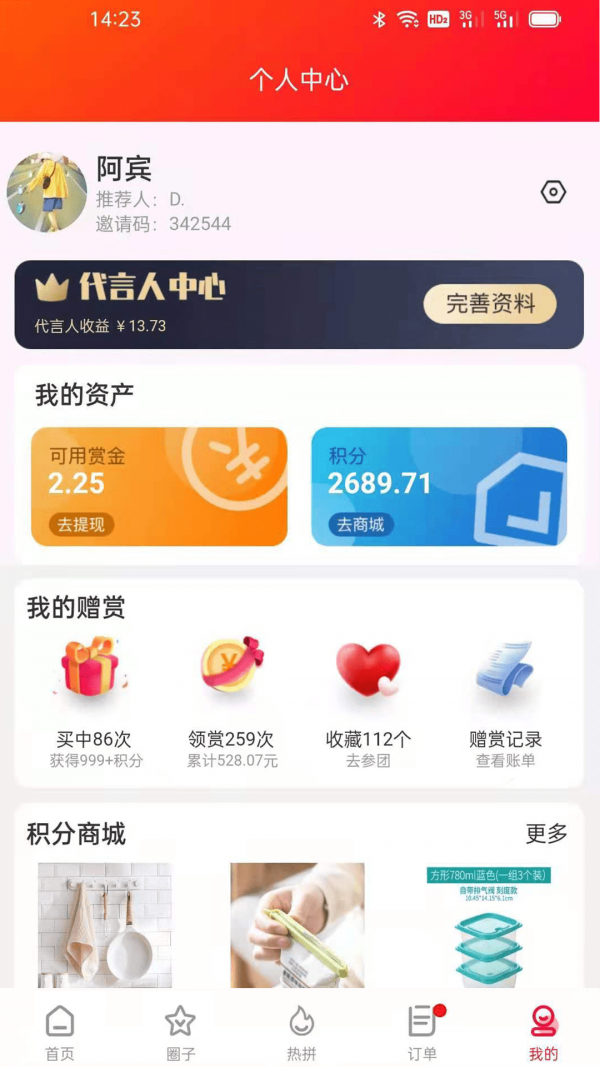Screen dimensions: 600x1067
Task: Tap 更多 in the 积分商城 section
Action: tap(546, 833)
